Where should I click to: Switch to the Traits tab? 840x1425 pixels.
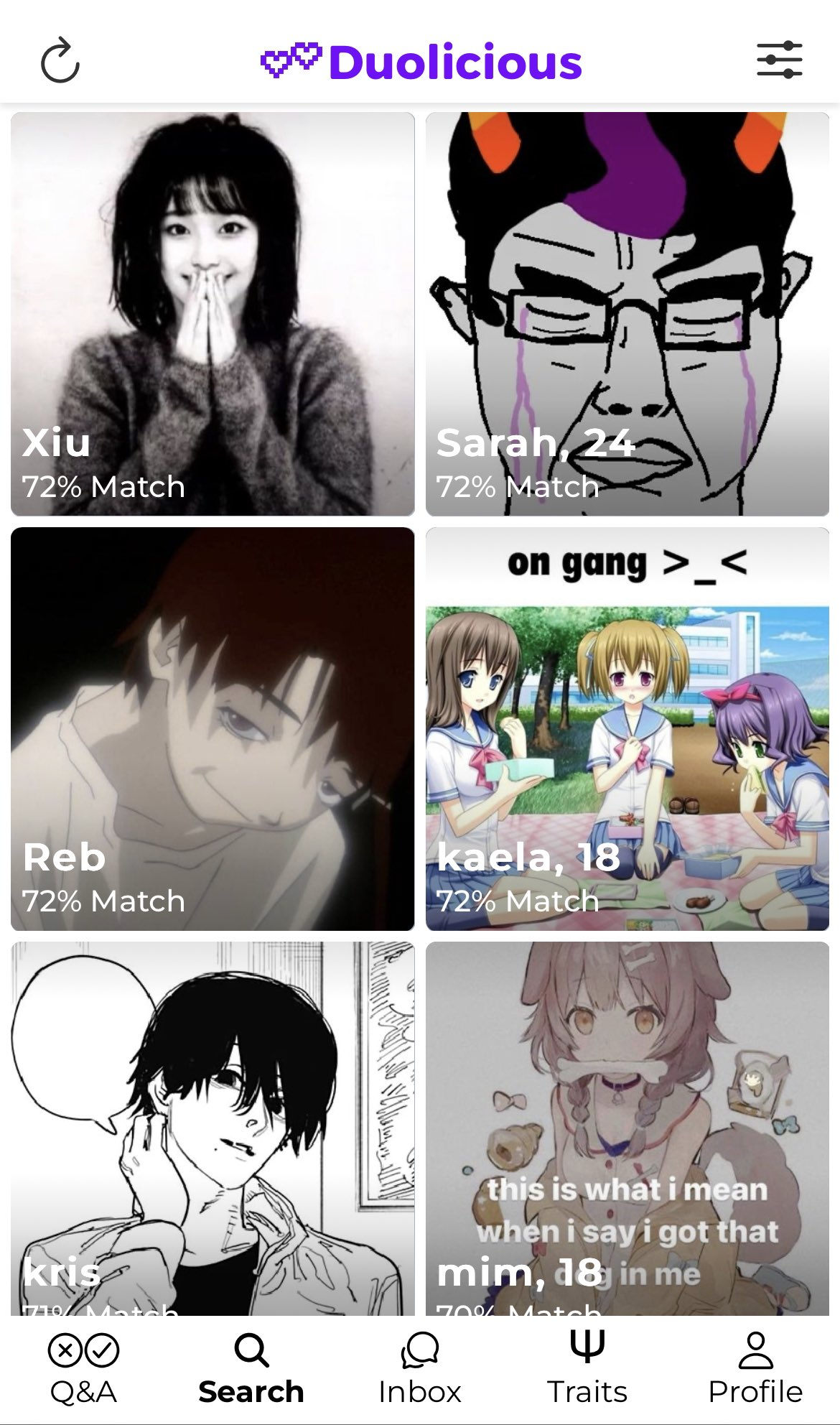pos(587,1370)
